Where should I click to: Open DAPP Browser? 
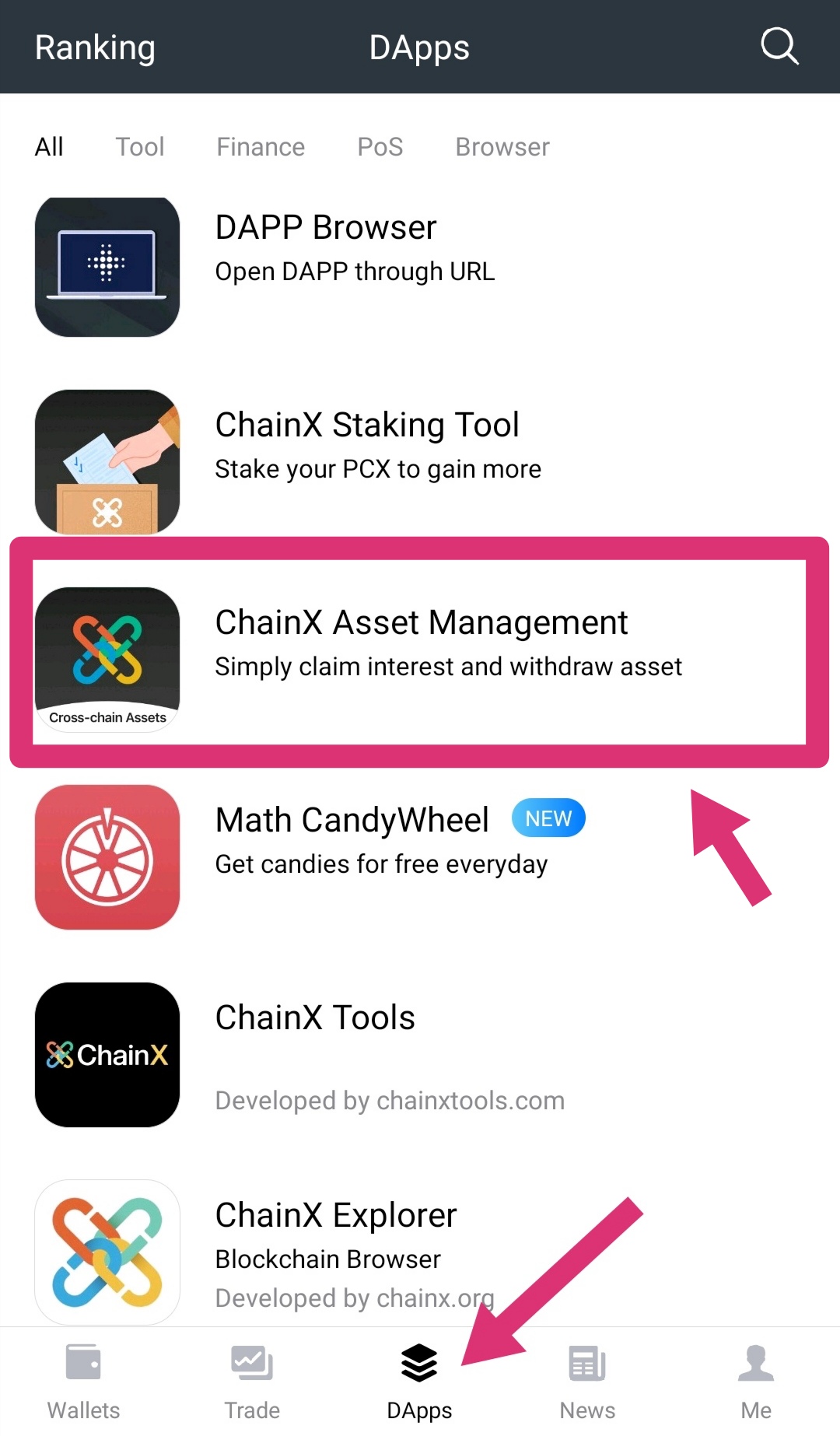pyautogui.click(x=327, y=249)
